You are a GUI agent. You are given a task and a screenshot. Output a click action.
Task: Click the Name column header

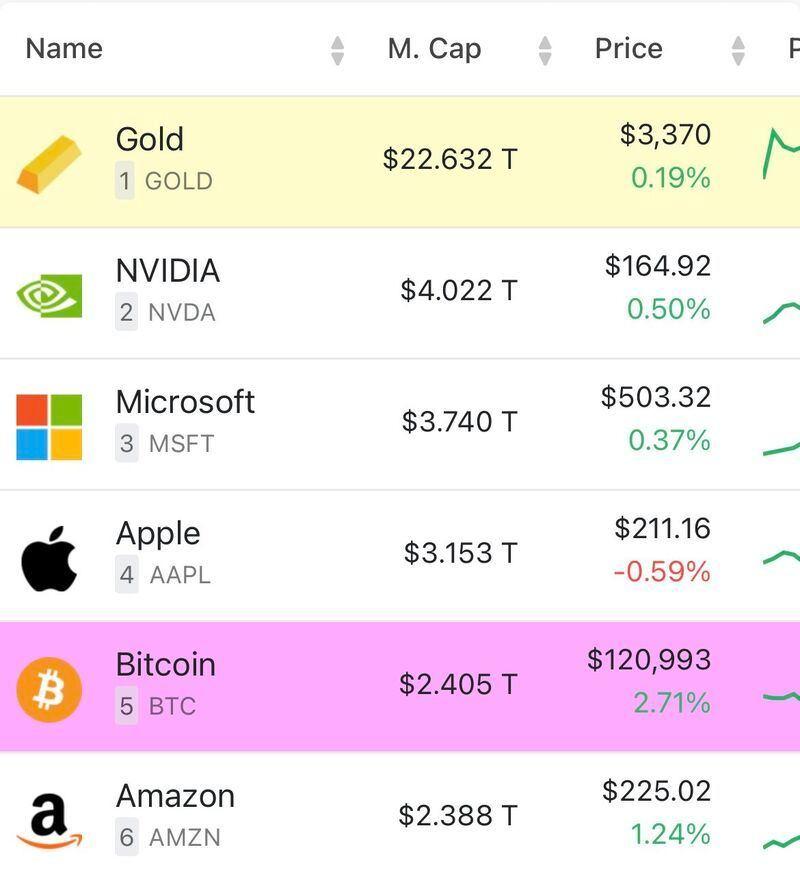[63, 48]
